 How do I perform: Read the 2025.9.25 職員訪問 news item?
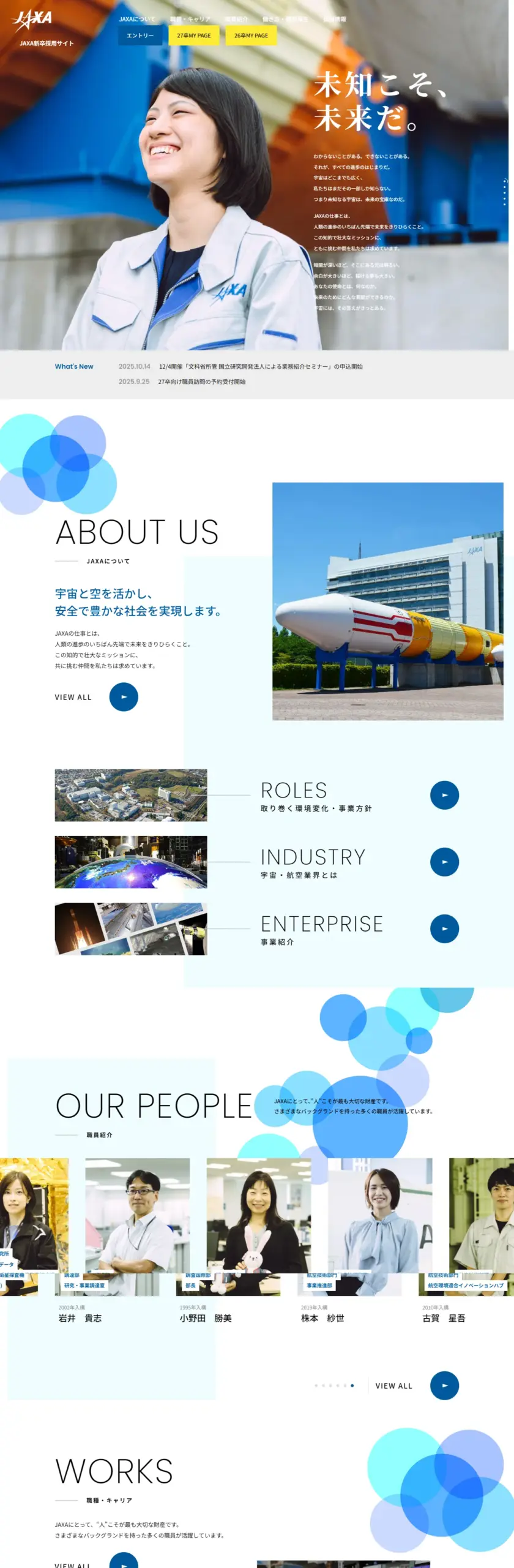coord(202,381)
